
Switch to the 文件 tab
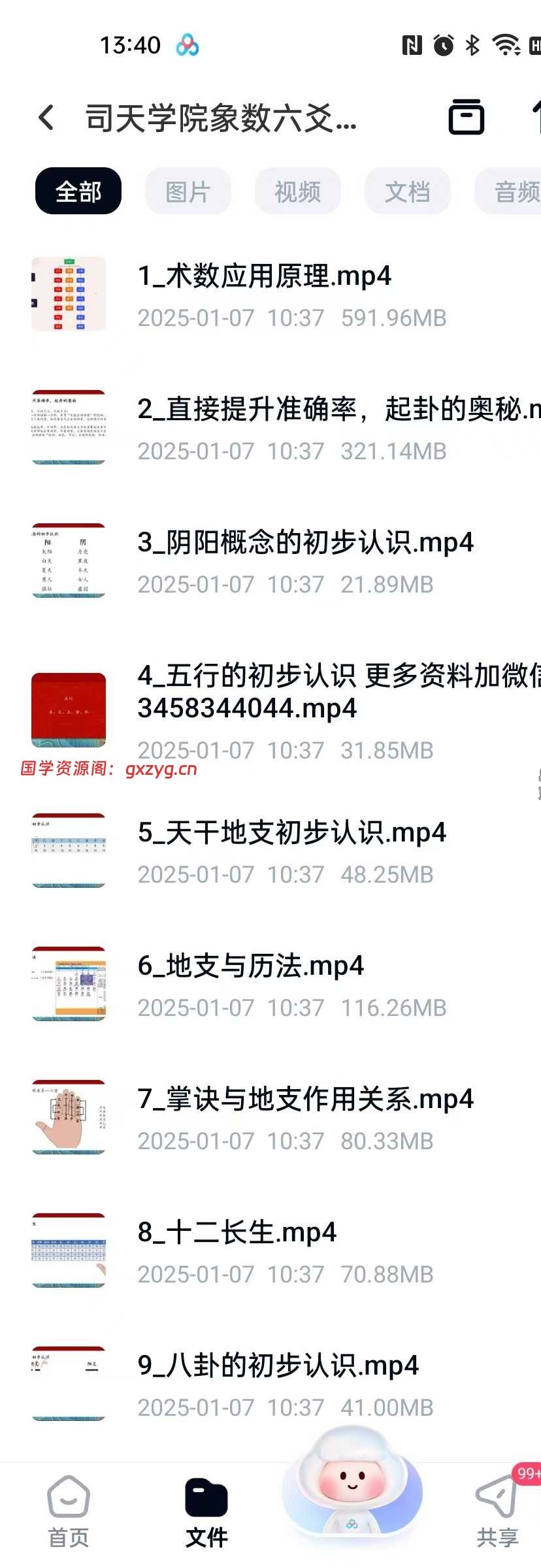206,1512
